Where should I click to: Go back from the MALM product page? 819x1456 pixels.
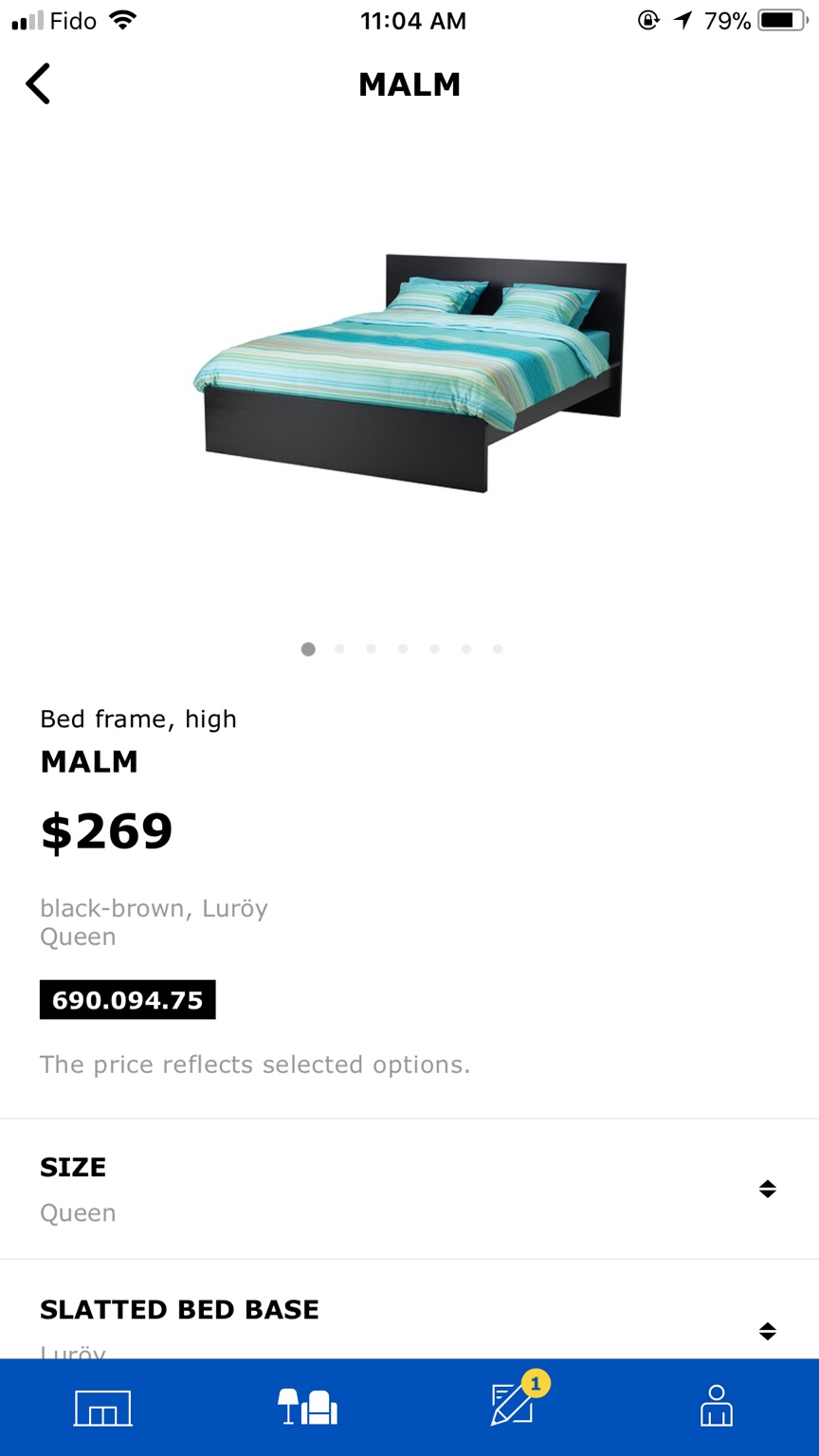coord(38,84)
